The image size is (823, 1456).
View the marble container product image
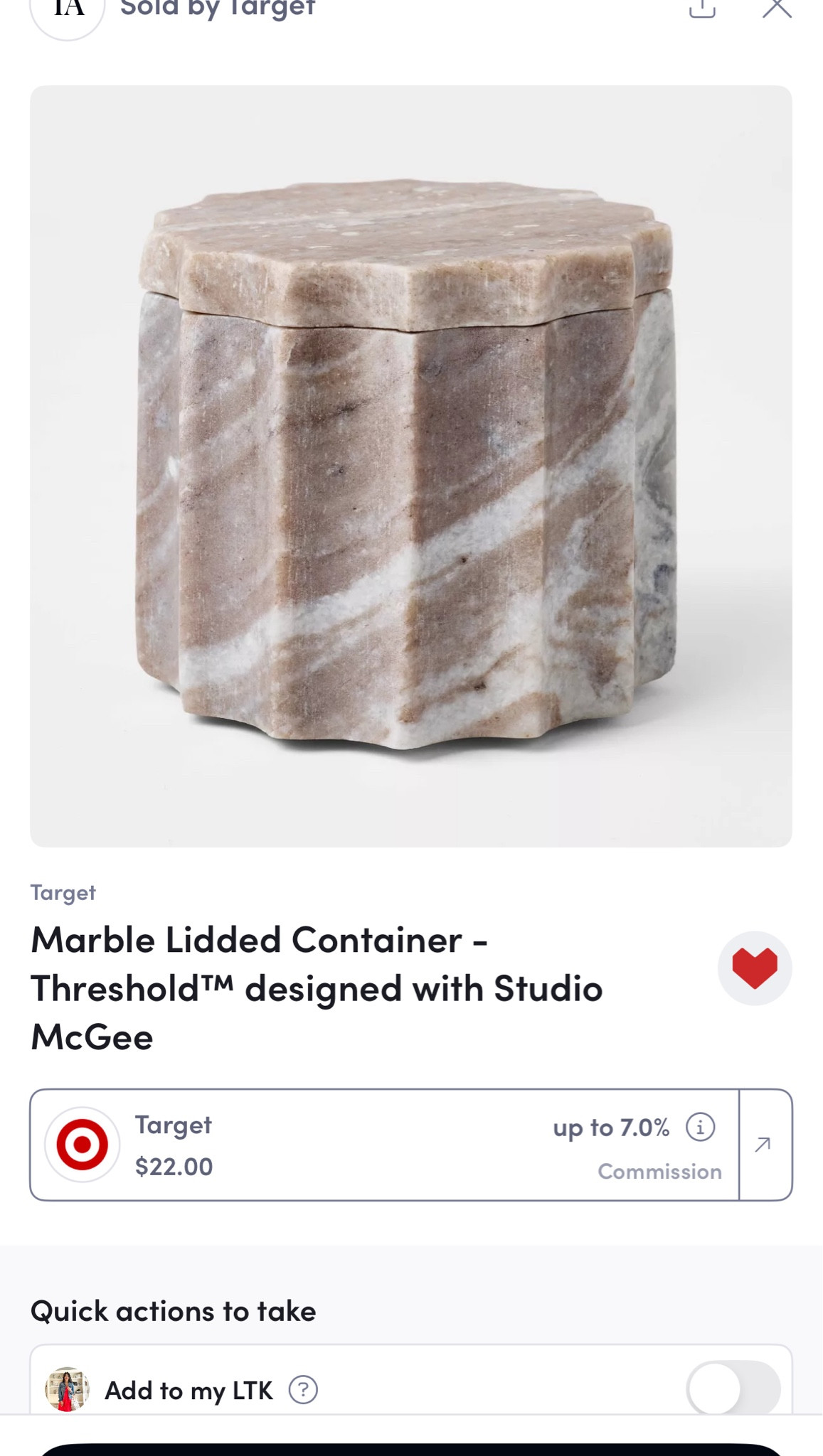(x=411, y=466)
